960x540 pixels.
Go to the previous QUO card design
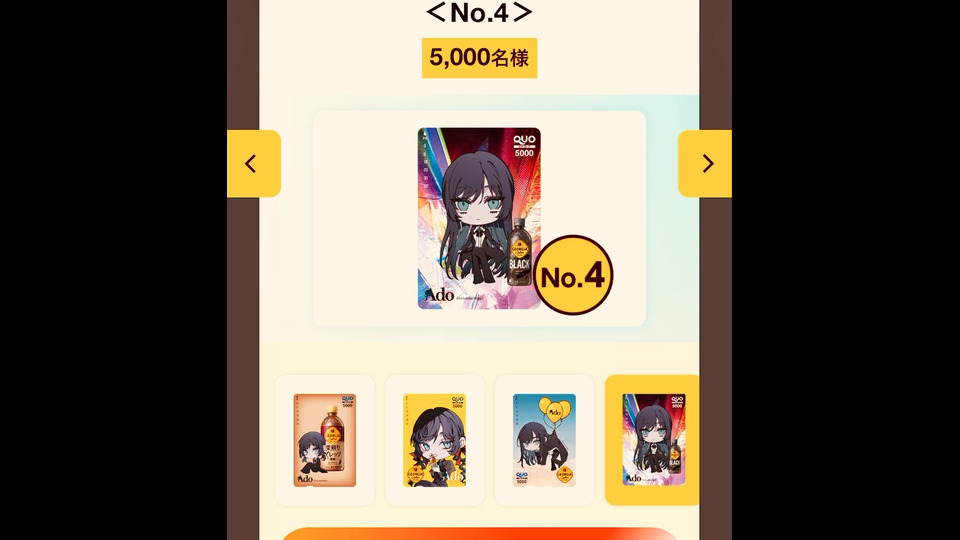coord(253,164)
